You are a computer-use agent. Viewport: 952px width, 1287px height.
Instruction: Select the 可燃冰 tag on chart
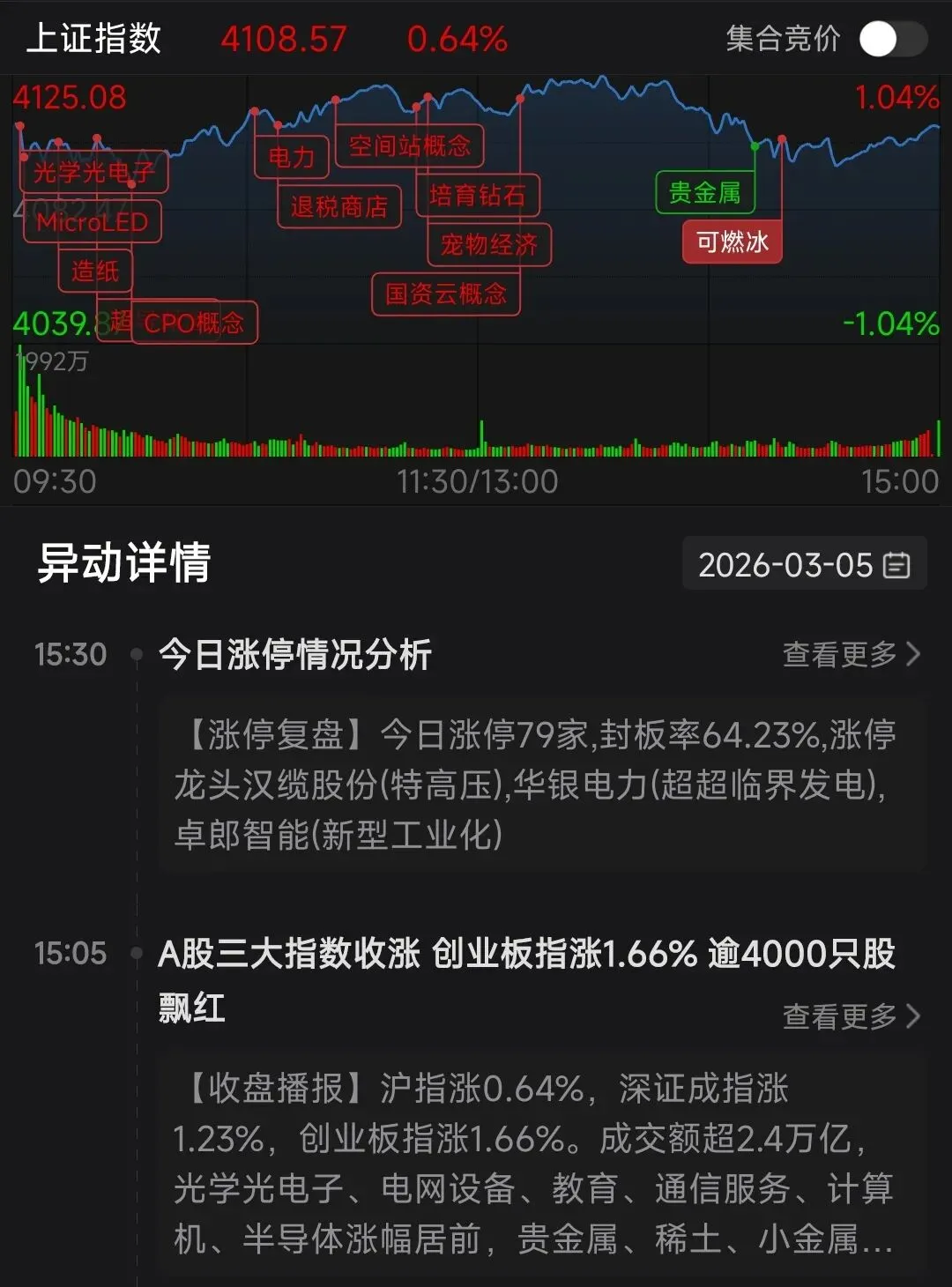732,242
